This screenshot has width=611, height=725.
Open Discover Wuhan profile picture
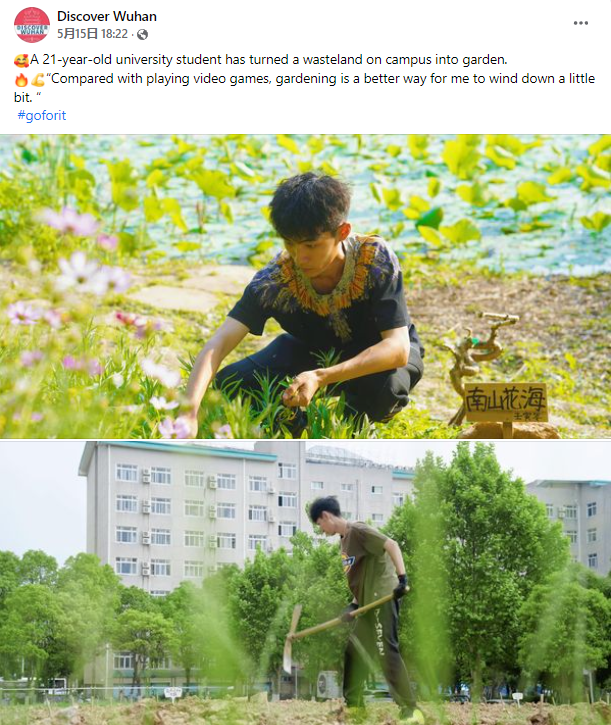pos(32,25)
